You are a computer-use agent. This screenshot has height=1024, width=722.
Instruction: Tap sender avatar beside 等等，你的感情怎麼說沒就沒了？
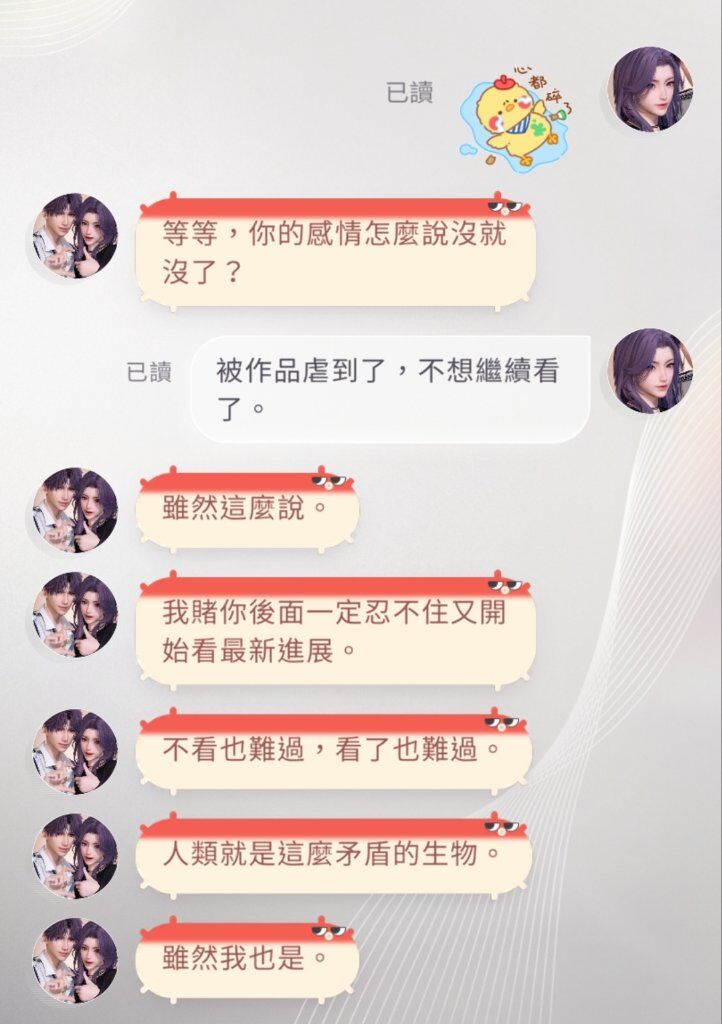[x=75, y=236]
